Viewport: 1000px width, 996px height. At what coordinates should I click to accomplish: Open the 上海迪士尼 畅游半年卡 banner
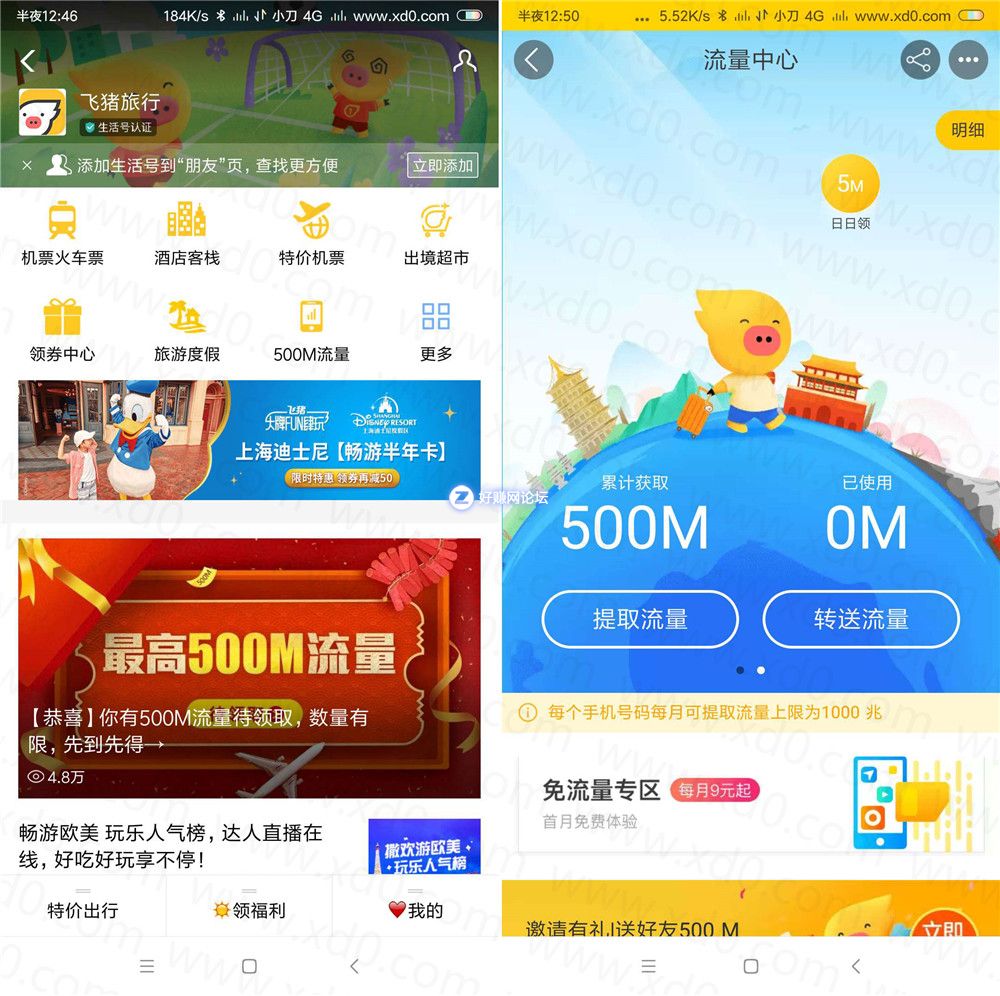pos(249,440)
